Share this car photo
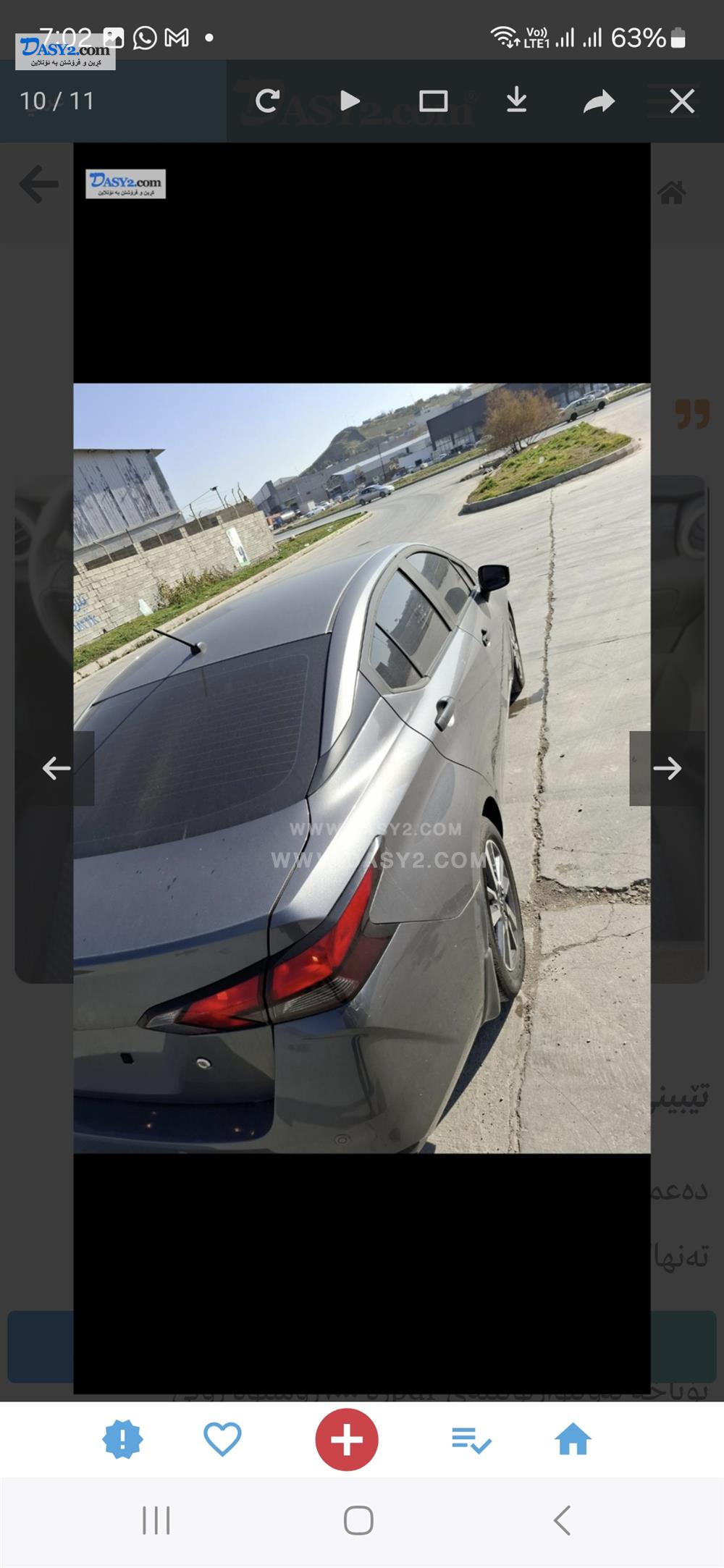Viewport: 724px width, 1568px height. [x=599, y=101]
